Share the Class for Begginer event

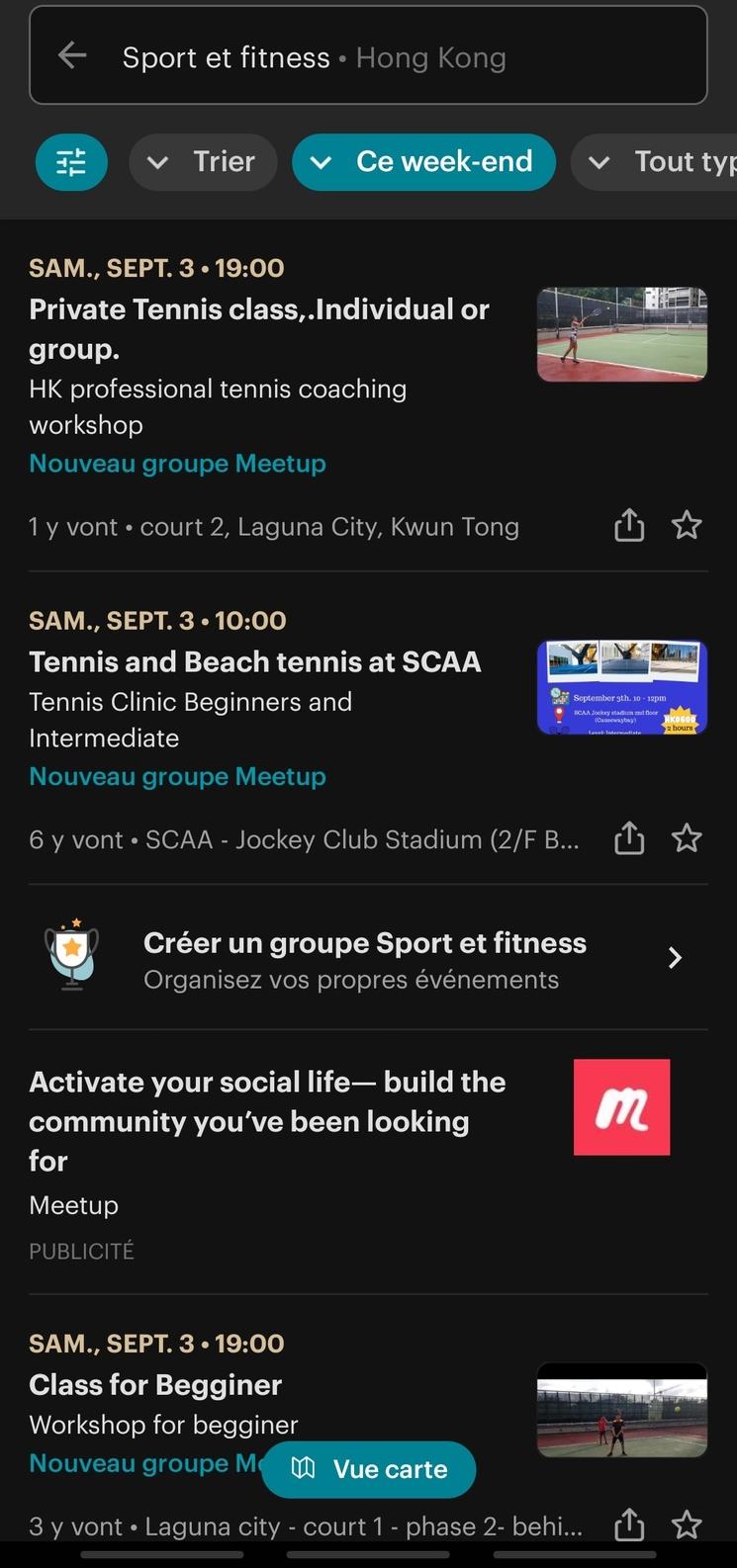click(x=629, y=1524)
